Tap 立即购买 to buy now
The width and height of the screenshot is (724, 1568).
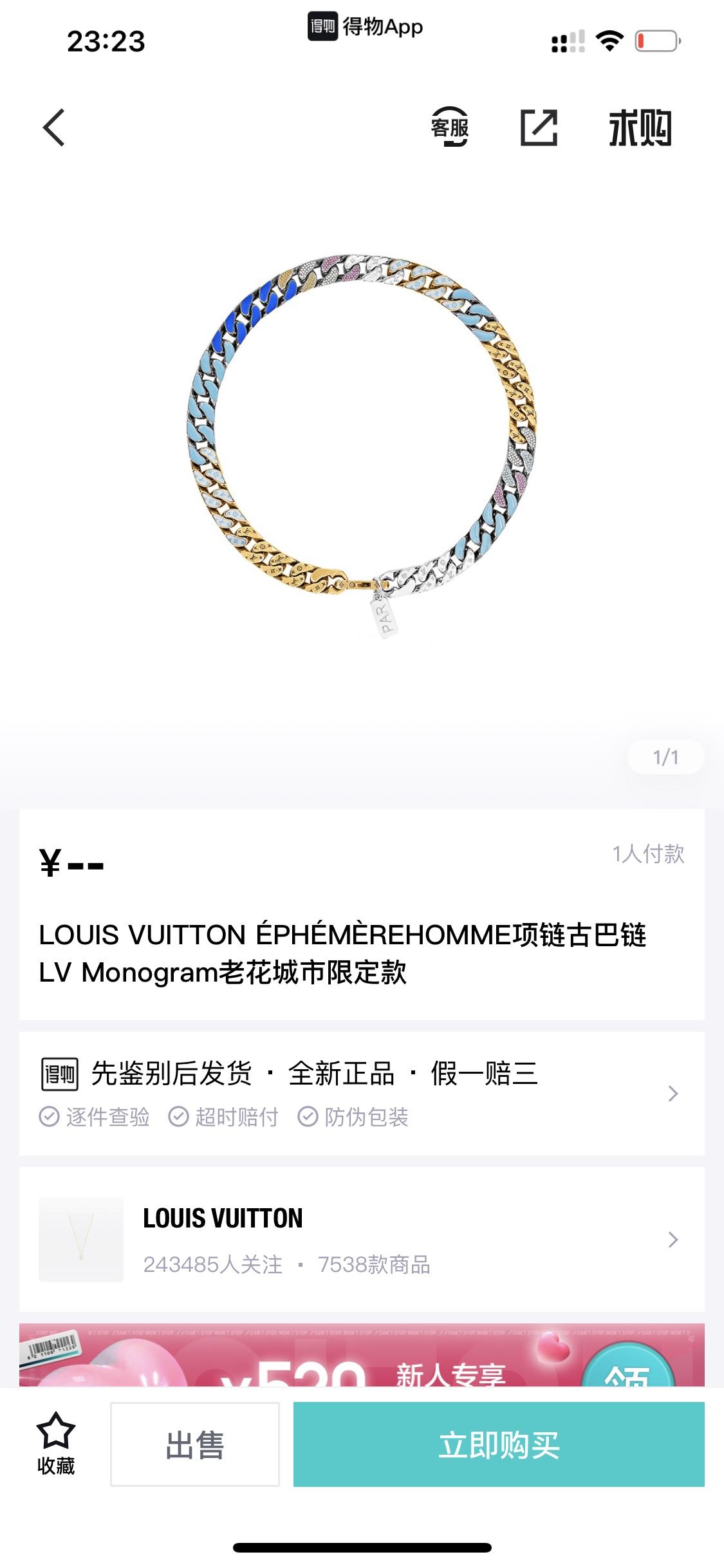click(x=499, y=1444)
